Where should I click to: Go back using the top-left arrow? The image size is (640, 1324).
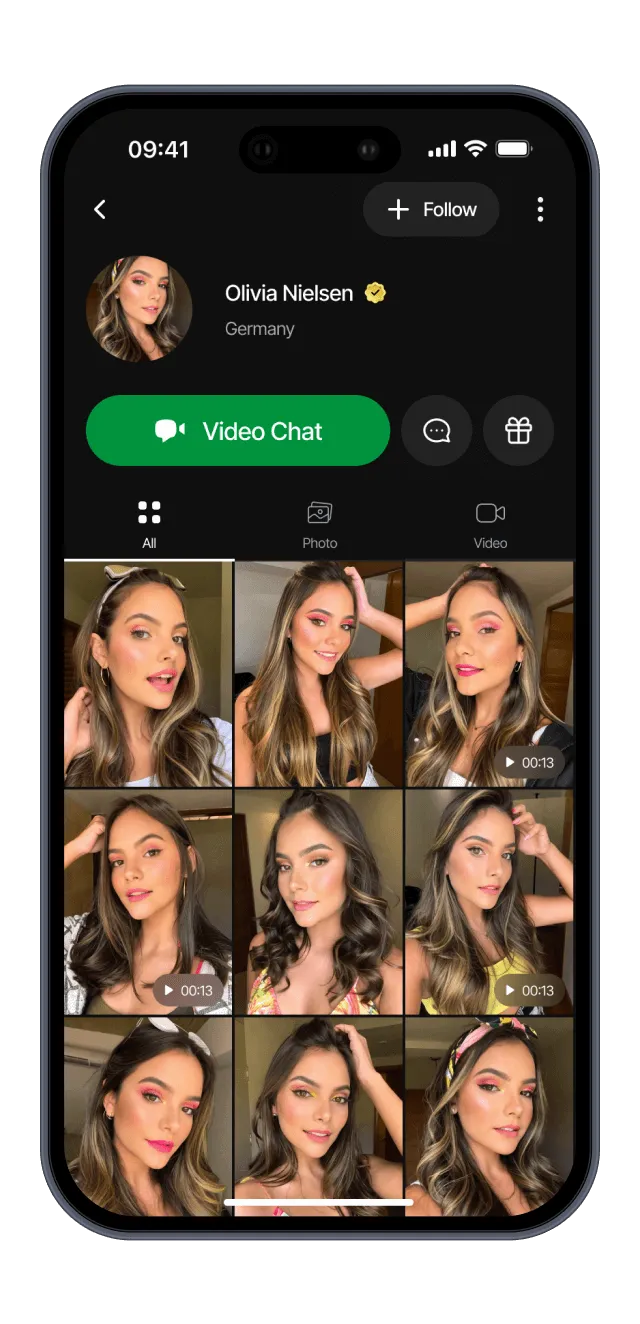point(100,209)
